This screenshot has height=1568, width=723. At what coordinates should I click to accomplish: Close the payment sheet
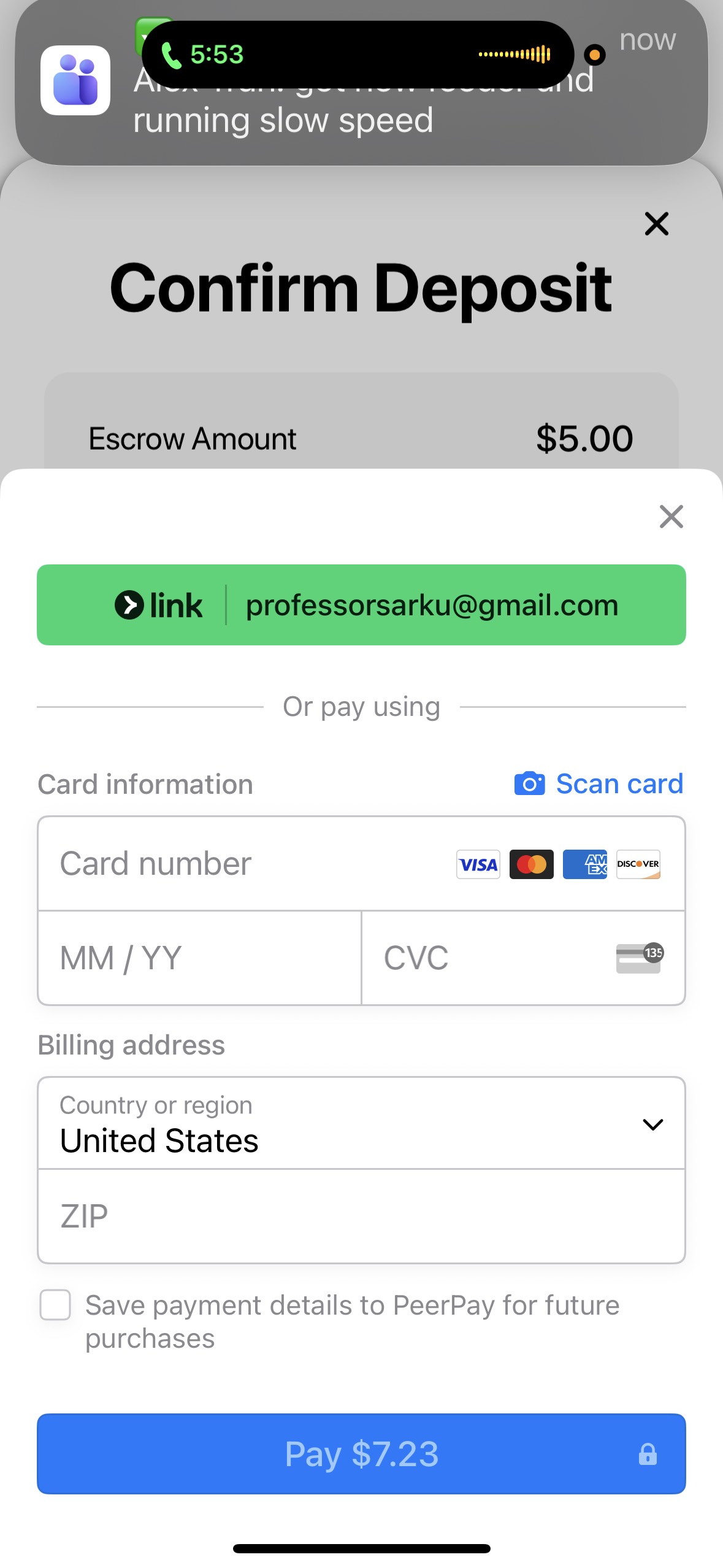click(670, 517)
